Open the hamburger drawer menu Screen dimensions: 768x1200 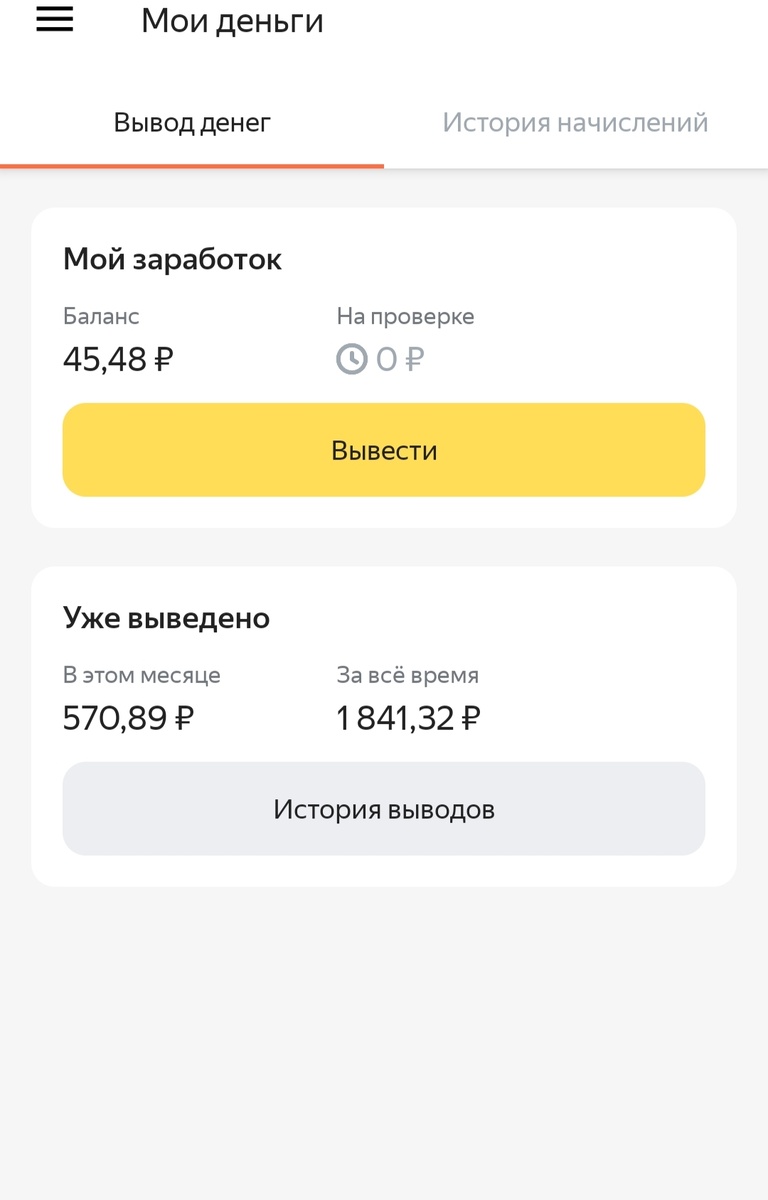pyautogui.click(x=55, y=20)
